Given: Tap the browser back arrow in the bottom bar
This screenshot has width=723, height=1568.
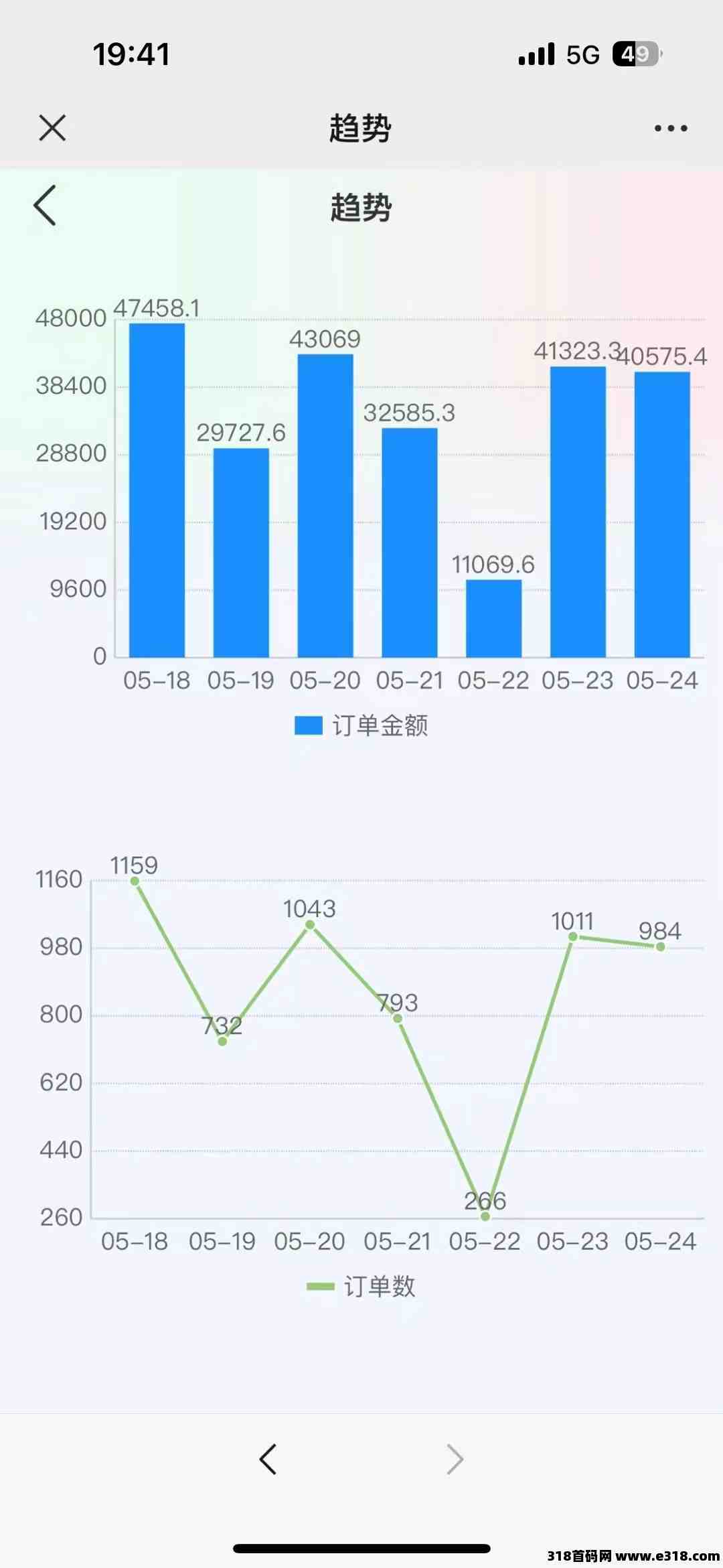Looking at the screenshot, I should tap(268, 1459).
